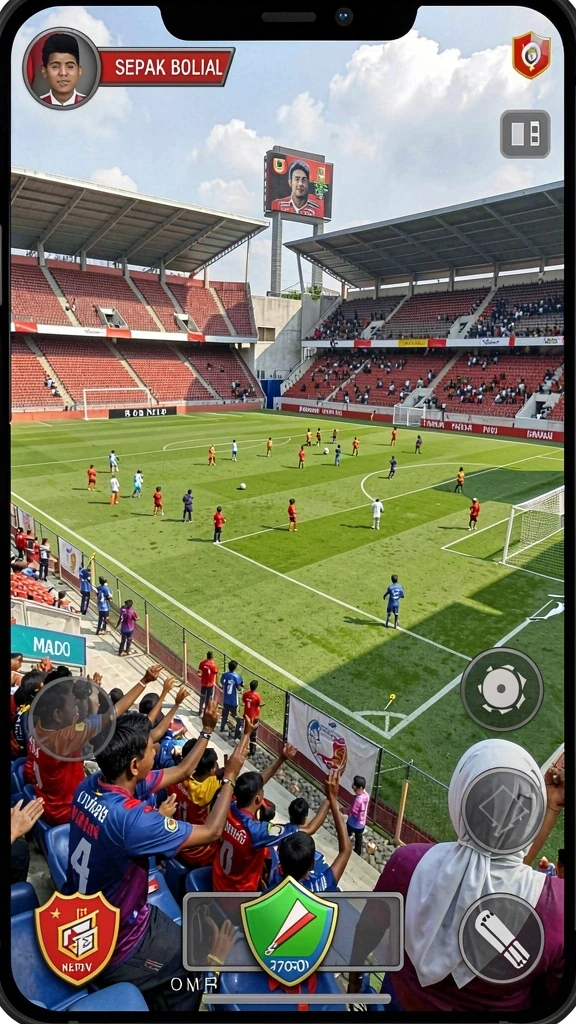Viewport: 576px width, 1024px height.
Task: Tap the round diamond action button
Action: tap(504, 811)
